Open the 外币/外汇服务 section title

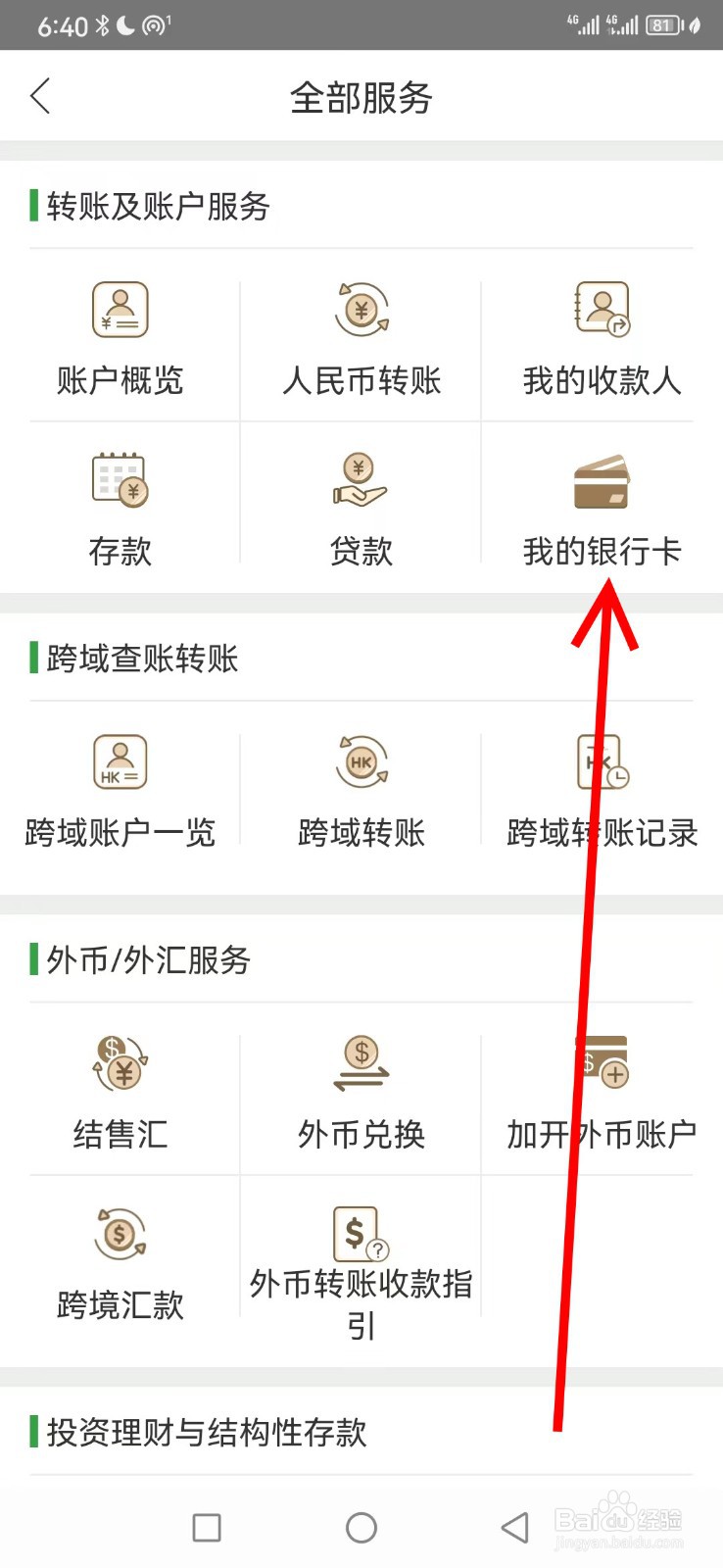pyautogui.click(x=141, y=961)
